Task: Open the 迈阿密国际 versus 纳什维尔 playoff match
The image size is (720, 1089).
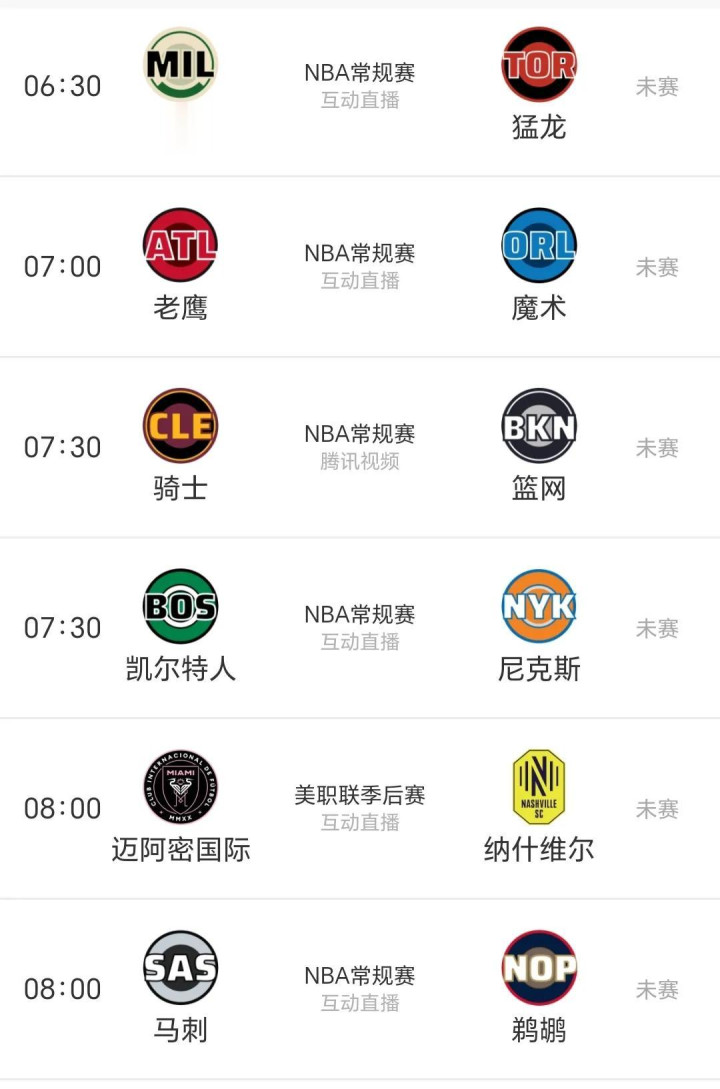Action: pyautogui.click(x=360, y=808)
